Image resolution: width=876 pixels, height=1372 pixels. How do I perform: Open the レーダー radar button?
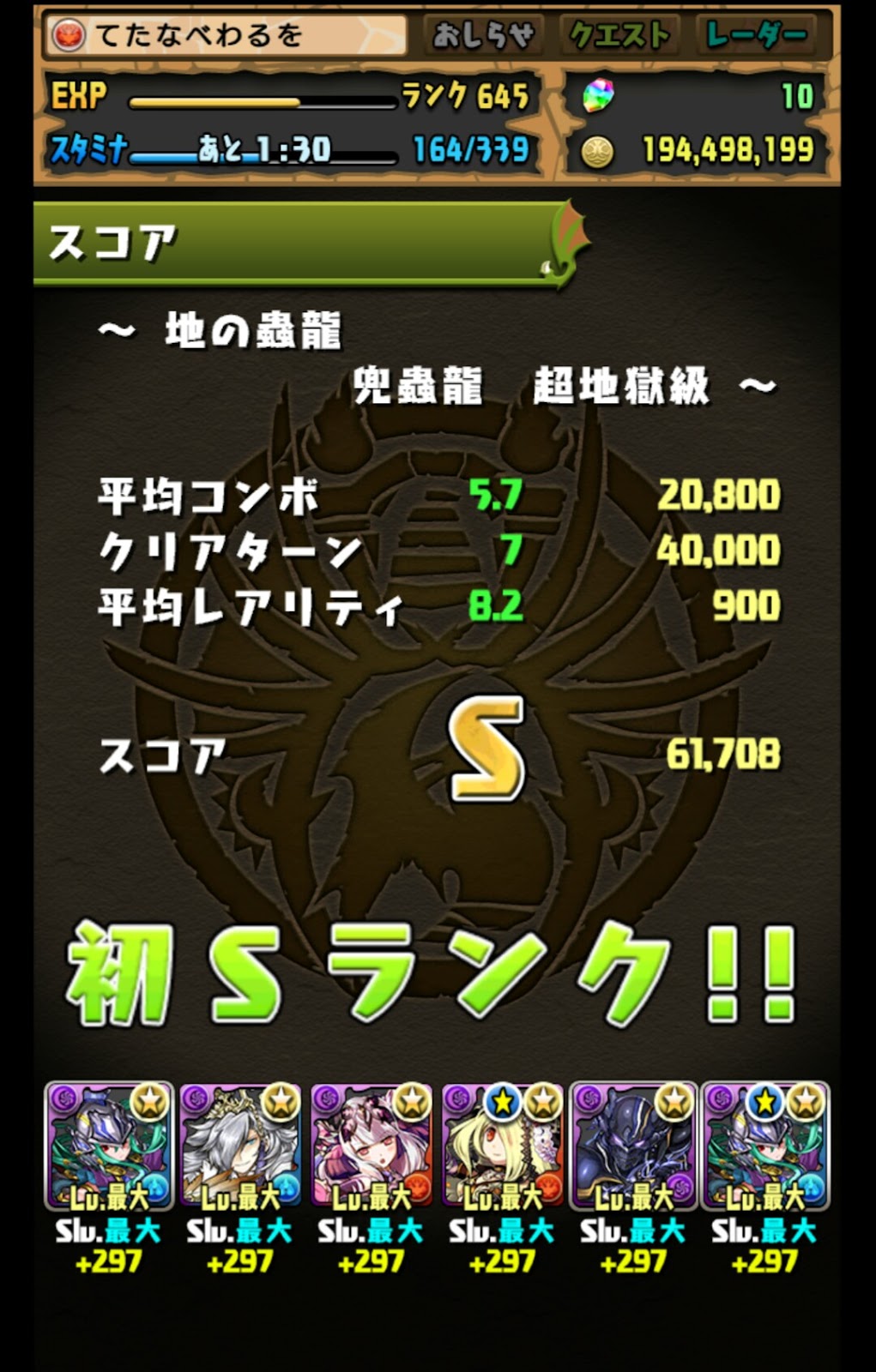click(756, 35)
